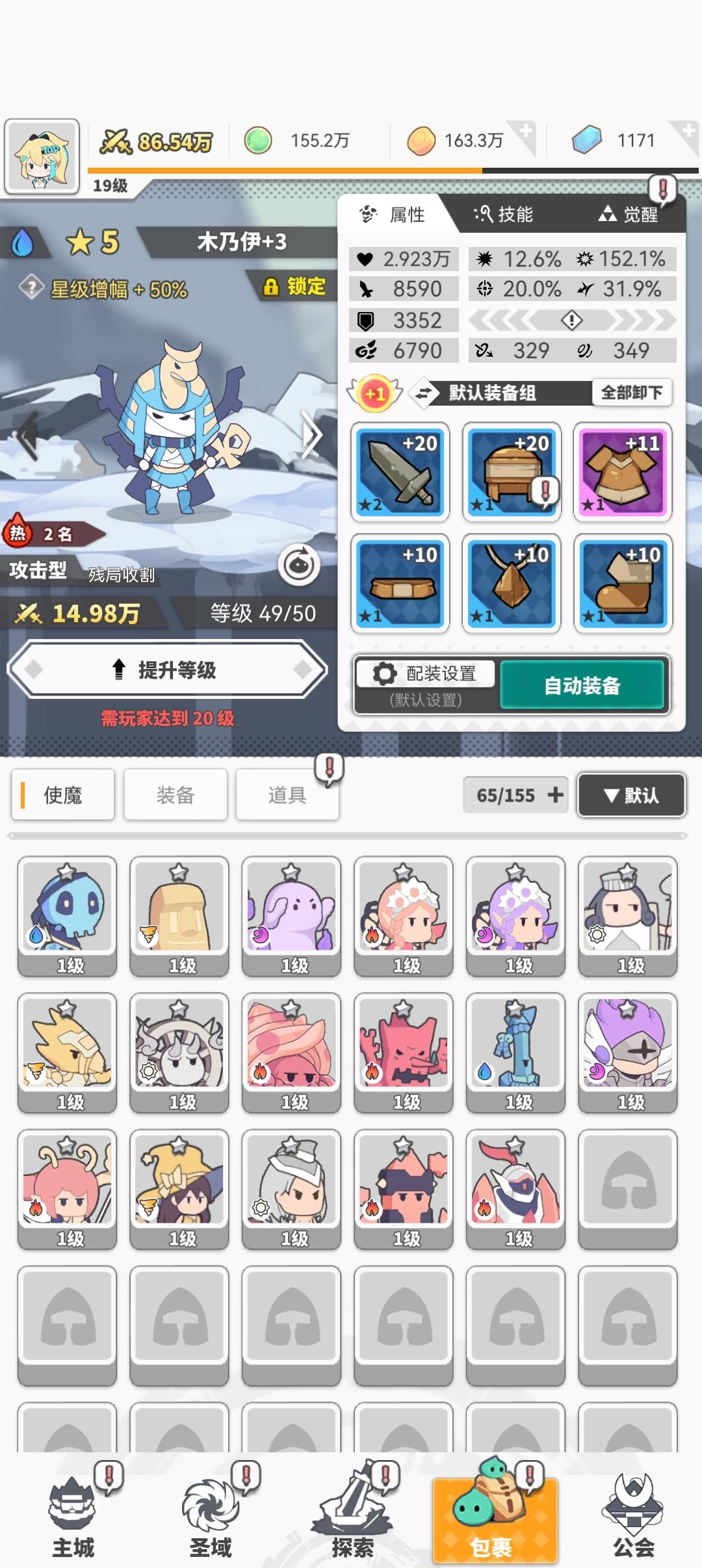Viewport: 702px width, 1568px height.
Task: Open the ▼默认 sorting dropdown
Action: (x=629, y=794)
